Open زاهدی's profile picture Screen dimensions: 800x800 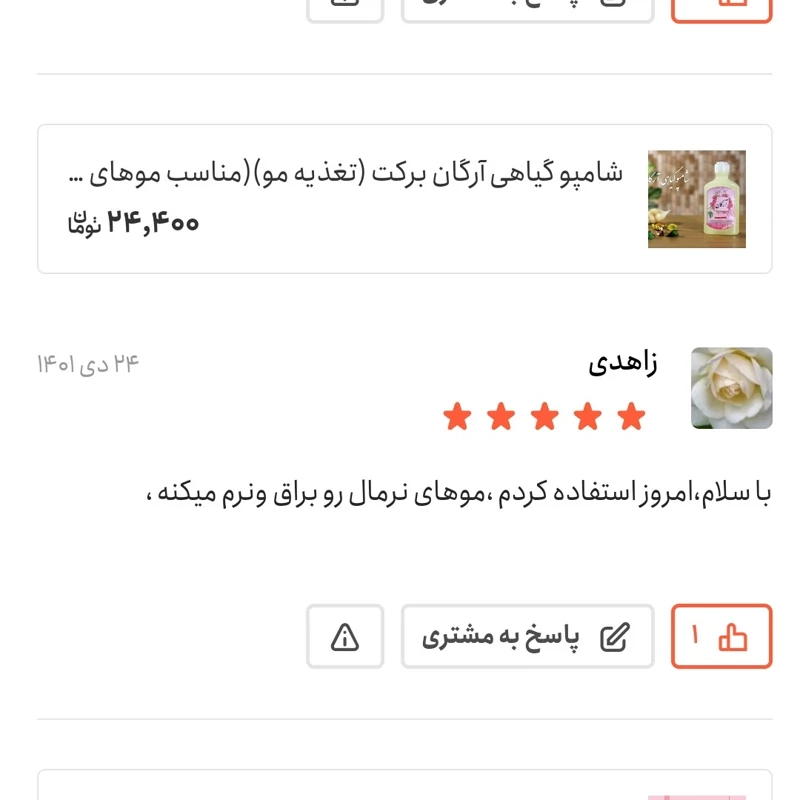coord(731,388)
